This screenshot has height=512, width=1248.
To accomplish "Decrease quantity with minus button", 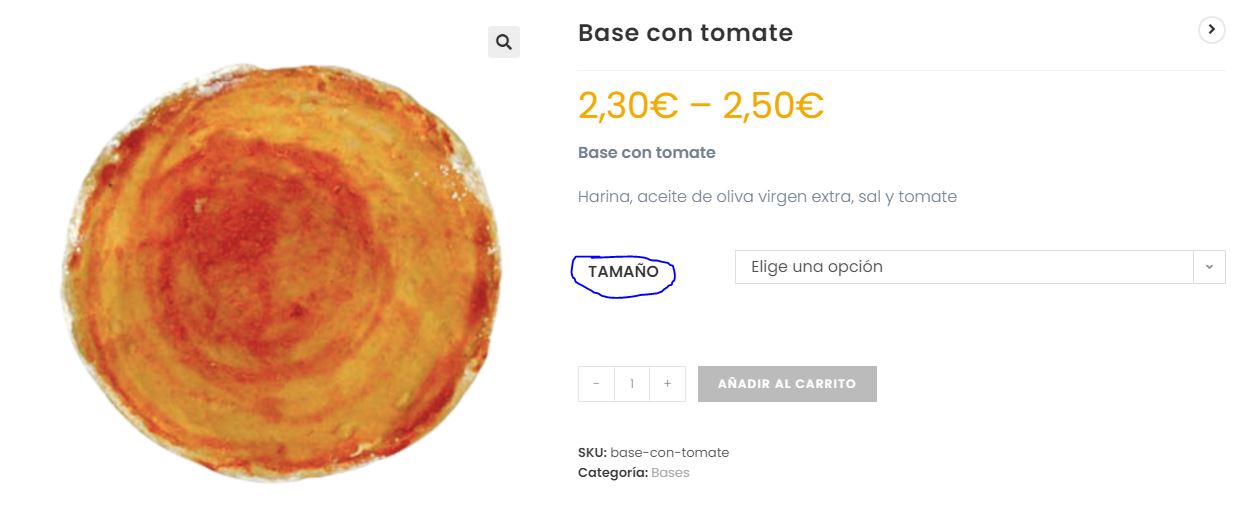I will (x=596, y=384).
